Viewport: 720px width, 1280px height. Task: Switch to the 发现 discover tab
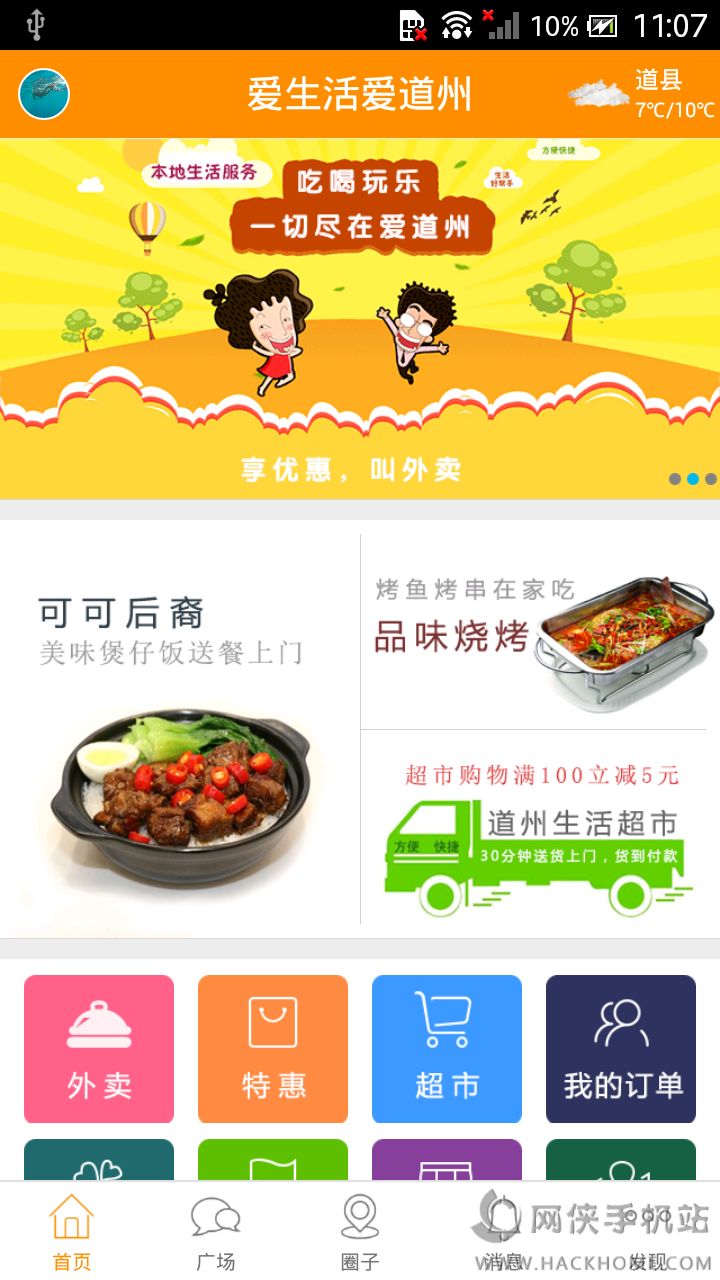pyautogui.click(x=648, y=1232)
